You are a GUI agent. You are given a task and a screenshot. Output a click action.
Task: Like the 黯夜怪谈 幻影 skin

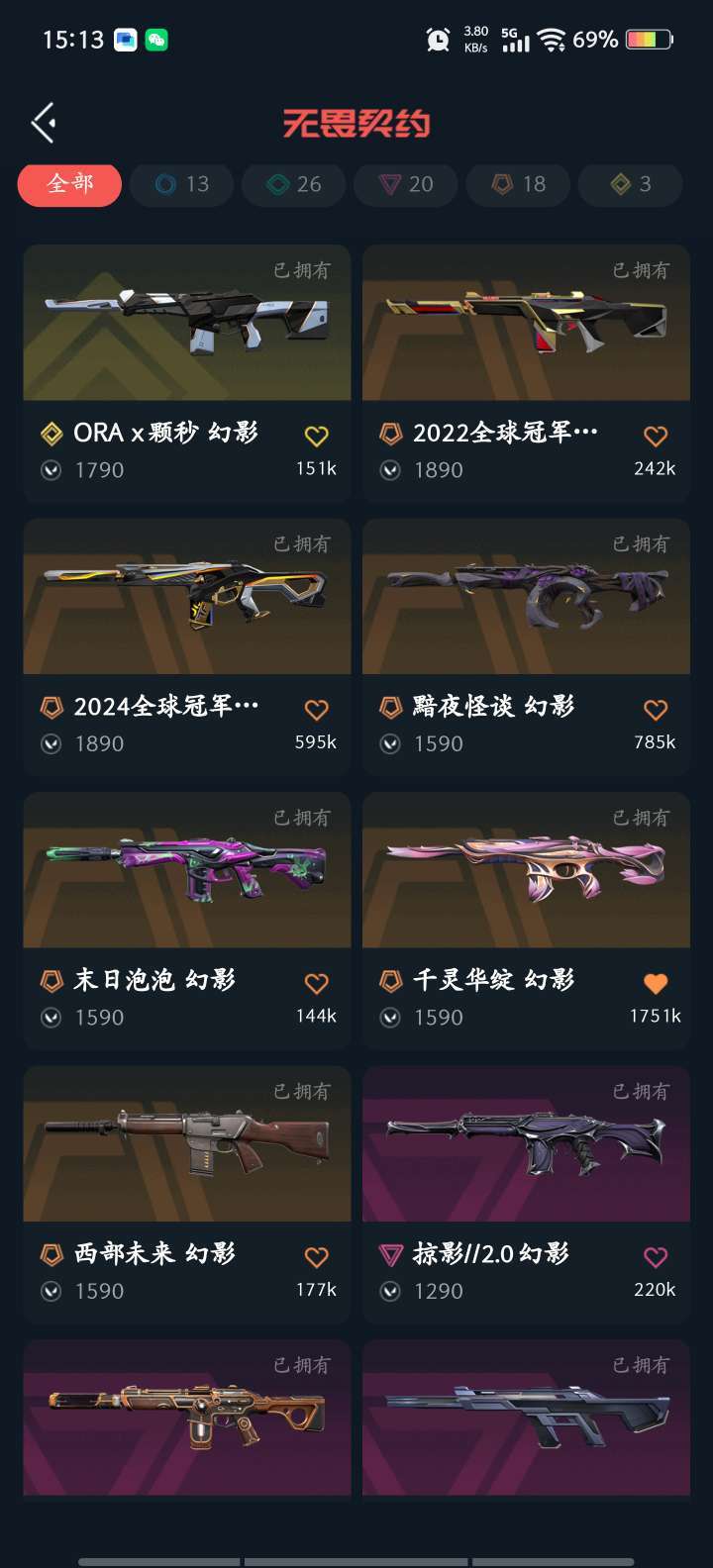656,710
